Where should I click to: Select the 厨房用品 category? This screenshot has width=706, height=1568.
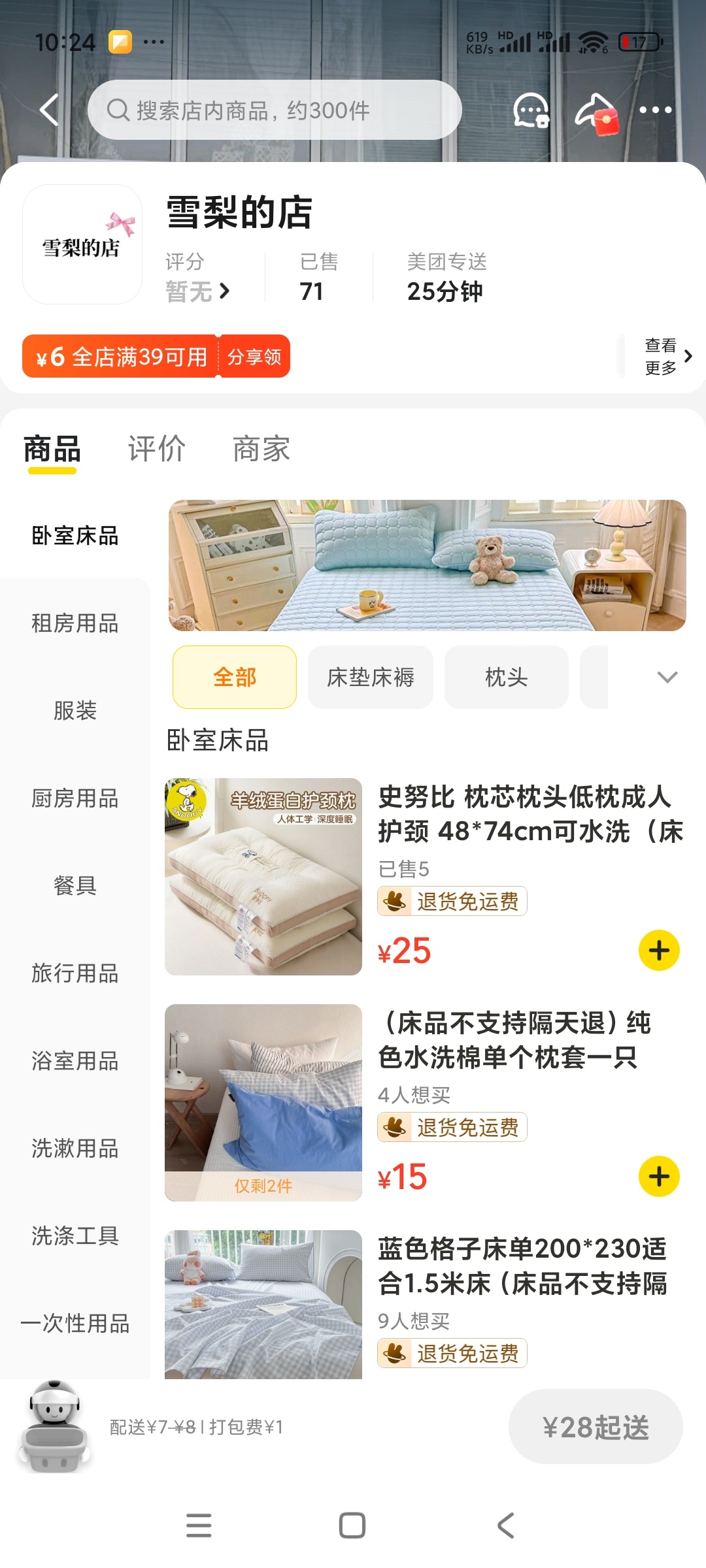pyautogui.click(x=75, y=798)
